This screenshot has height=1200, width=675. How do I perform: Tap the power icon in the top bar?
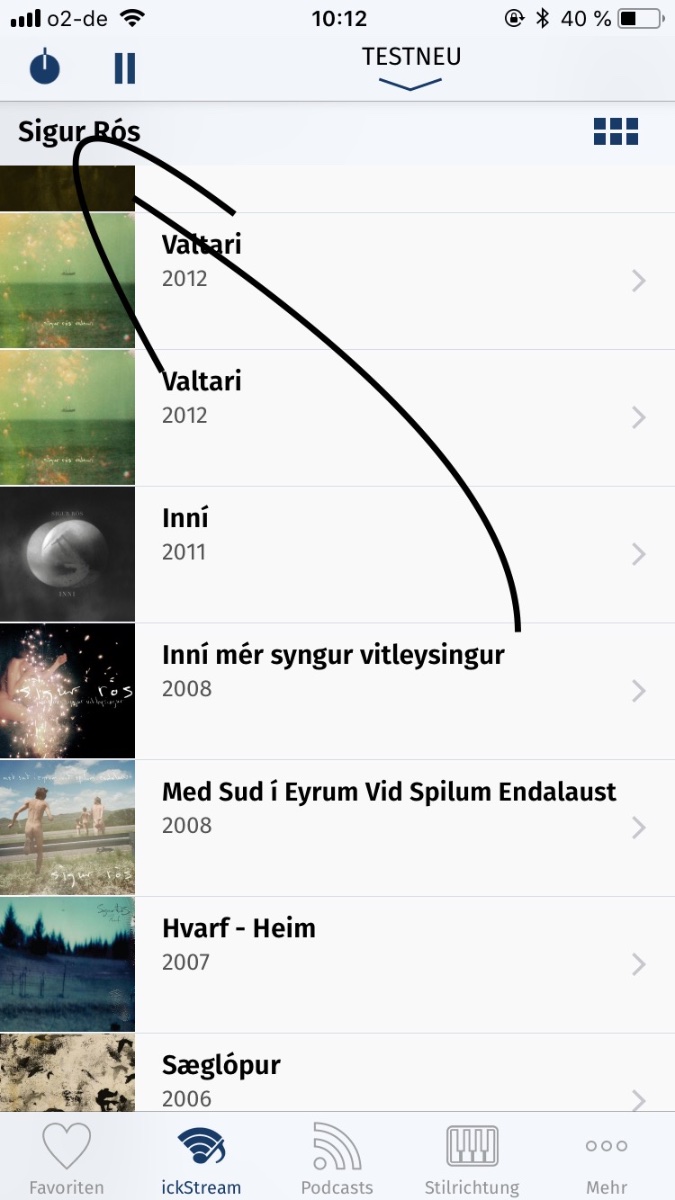(44, 67)
